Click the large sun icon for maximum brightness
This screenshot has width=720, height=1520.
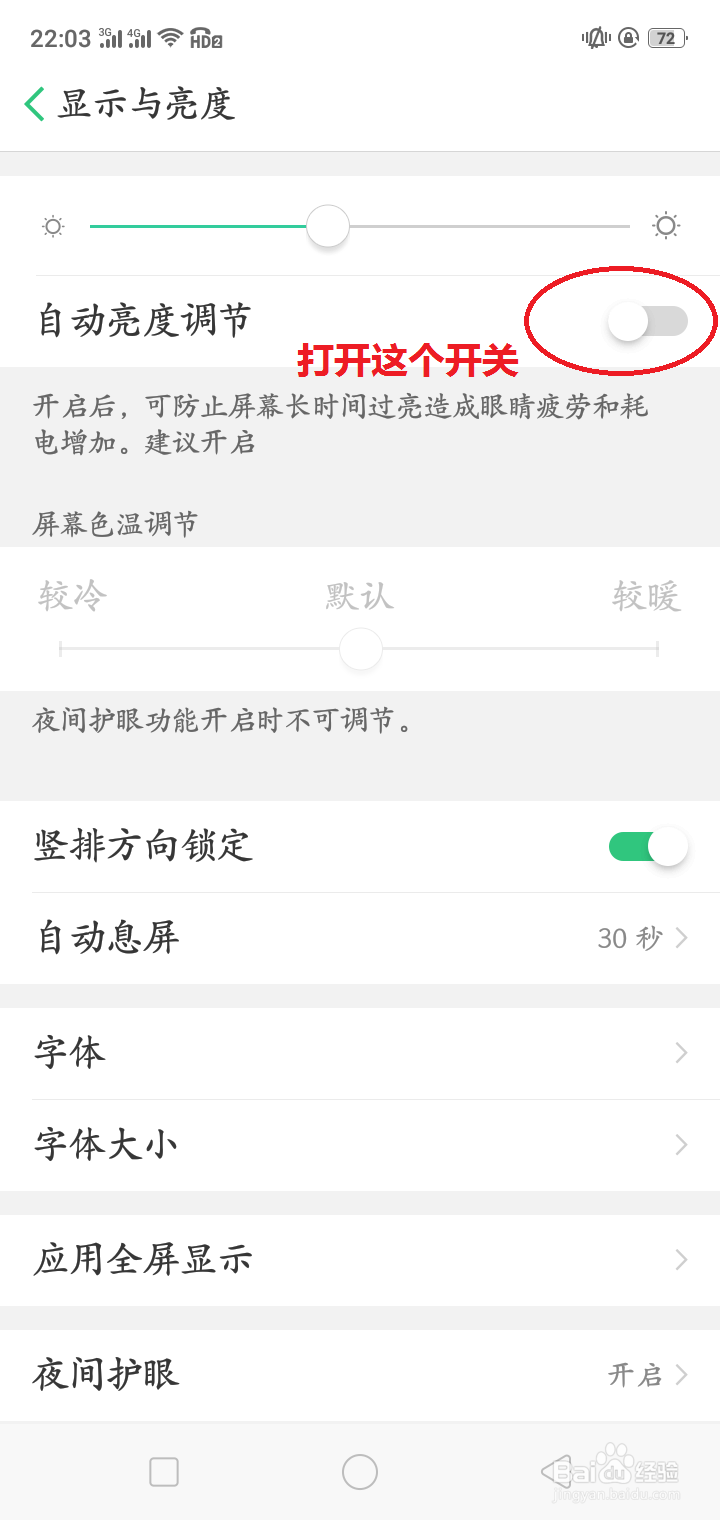click(x=665, y=226)
